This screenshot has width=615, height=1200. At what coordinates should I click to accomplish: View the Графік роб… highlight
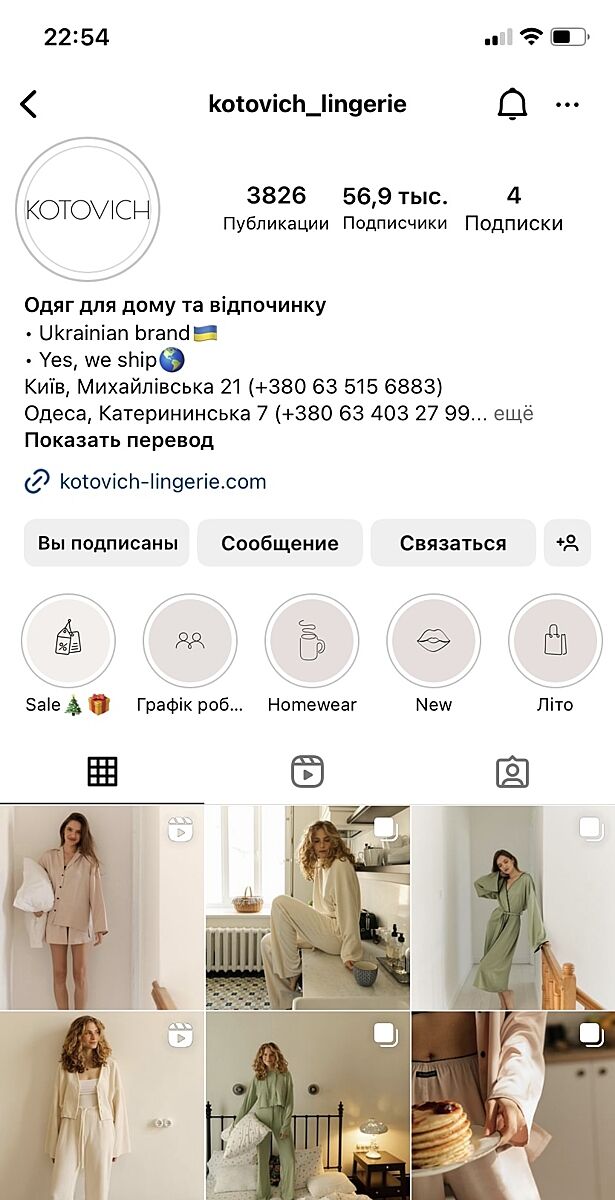pyautogui.click(x=190, y=642)
